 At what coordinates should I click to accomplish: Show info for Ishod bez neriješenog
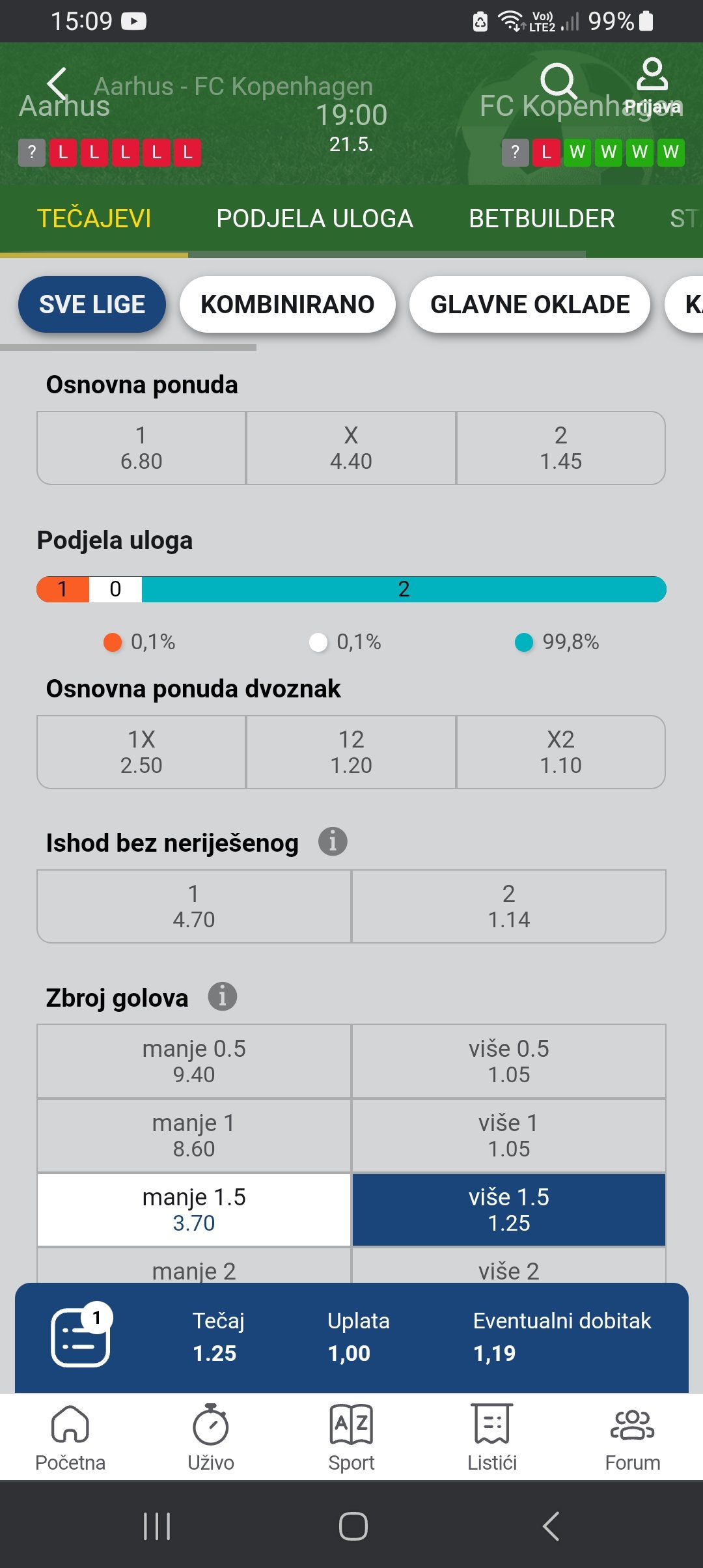[x=333, y=842]
